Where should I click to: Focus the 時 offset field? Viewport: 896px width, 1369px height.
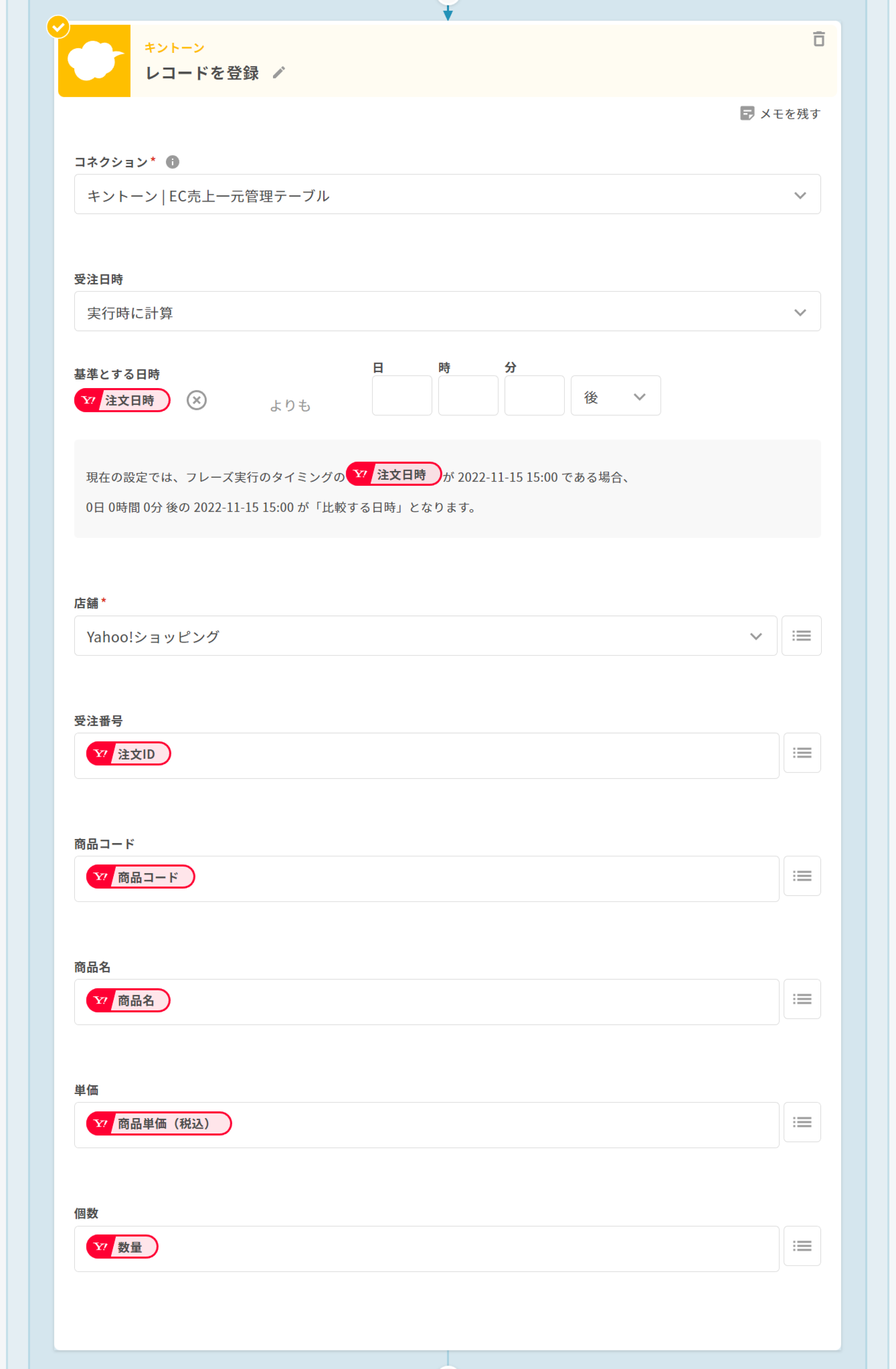click(468, 396)
